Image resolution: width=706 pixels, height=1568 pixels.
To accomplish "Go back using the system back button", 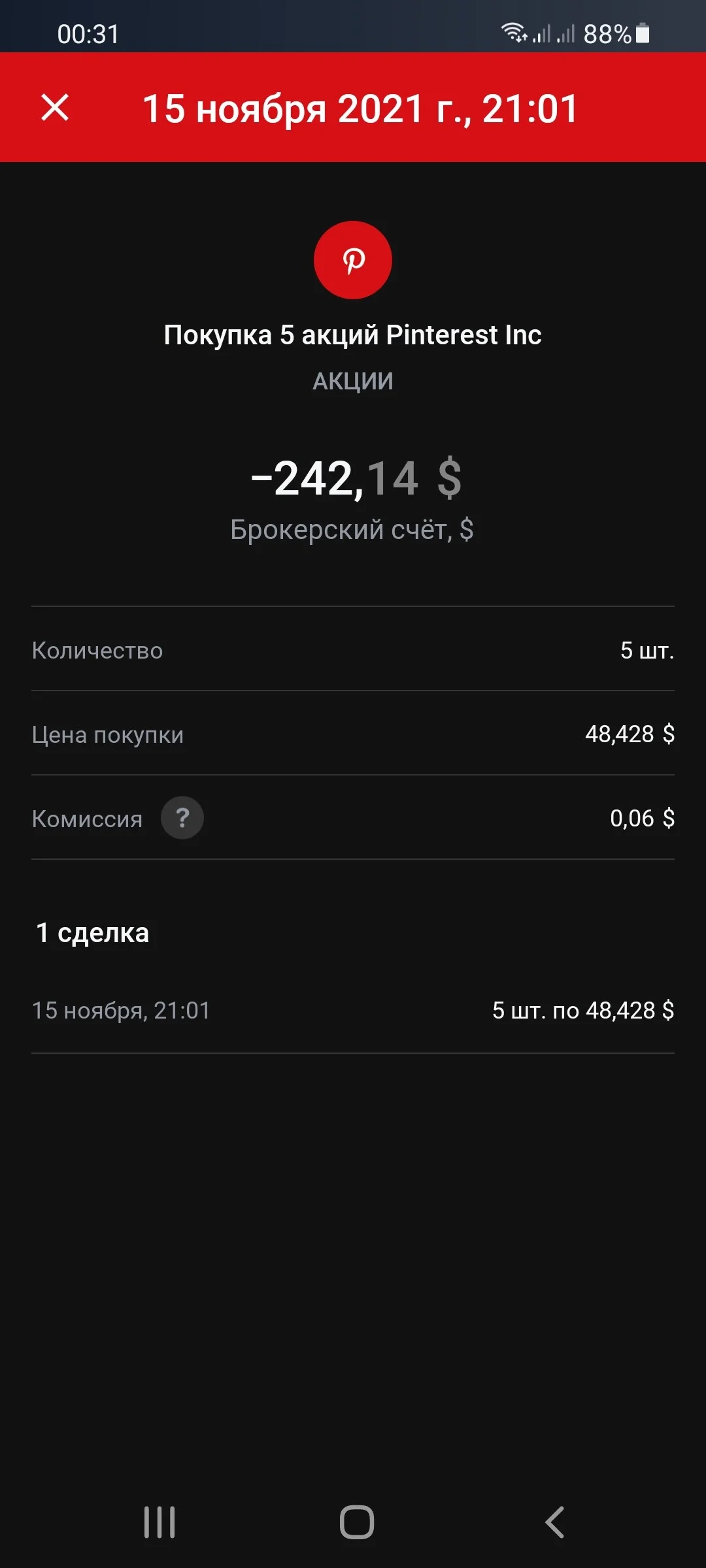I will pyautogui.click(x=554, y=1522).
